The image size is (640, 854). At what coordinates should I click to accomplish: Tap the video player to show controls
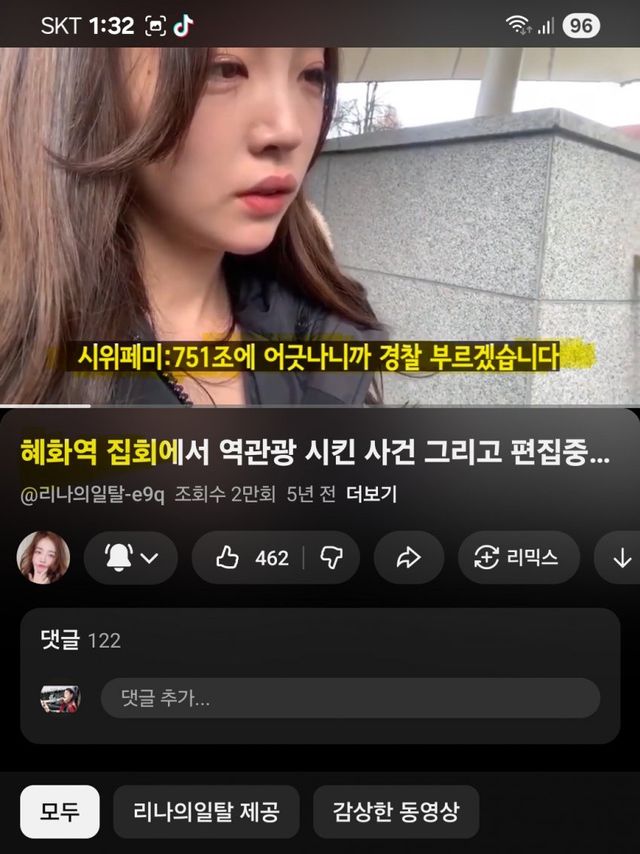(x=320, y=225)
